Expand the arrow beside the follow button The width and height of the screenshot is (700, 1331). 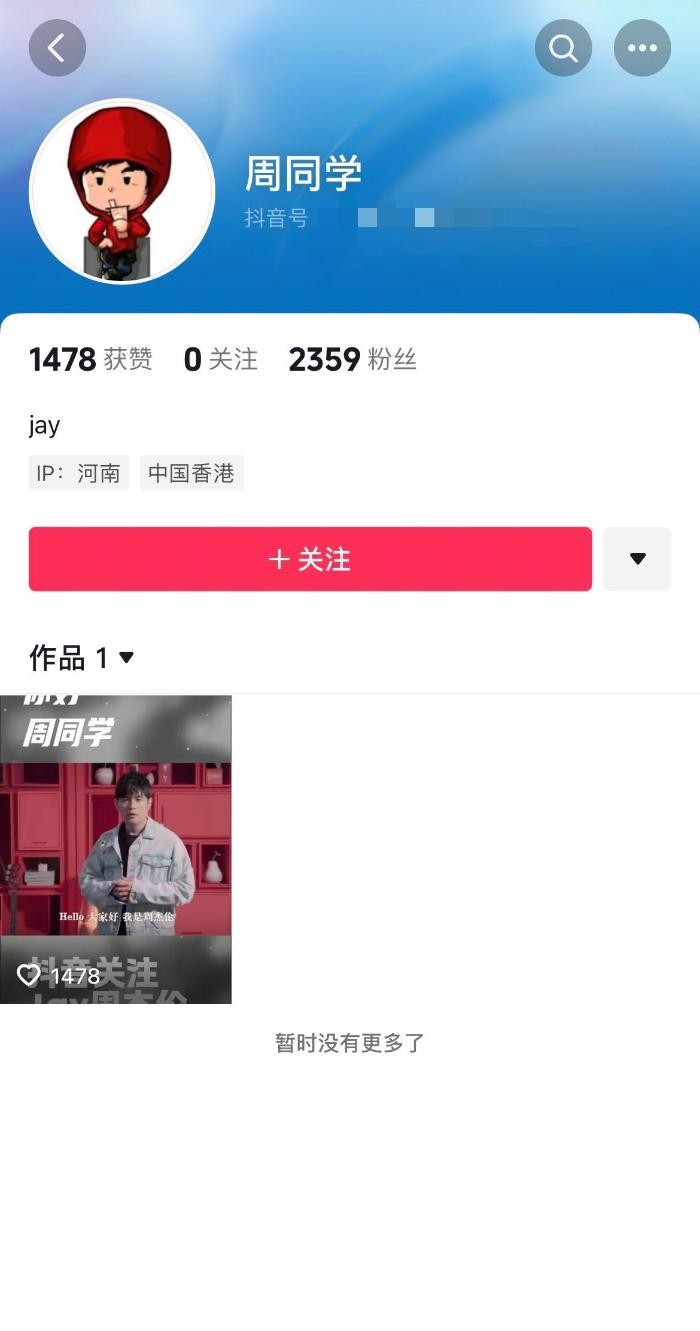point(637,559)
